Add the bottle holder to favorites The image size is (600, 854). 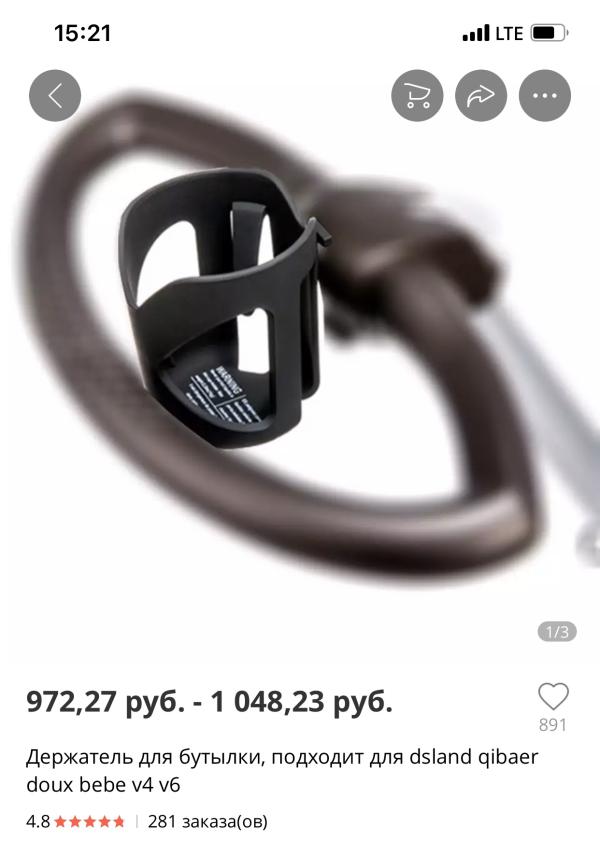(x=553, y=697)
